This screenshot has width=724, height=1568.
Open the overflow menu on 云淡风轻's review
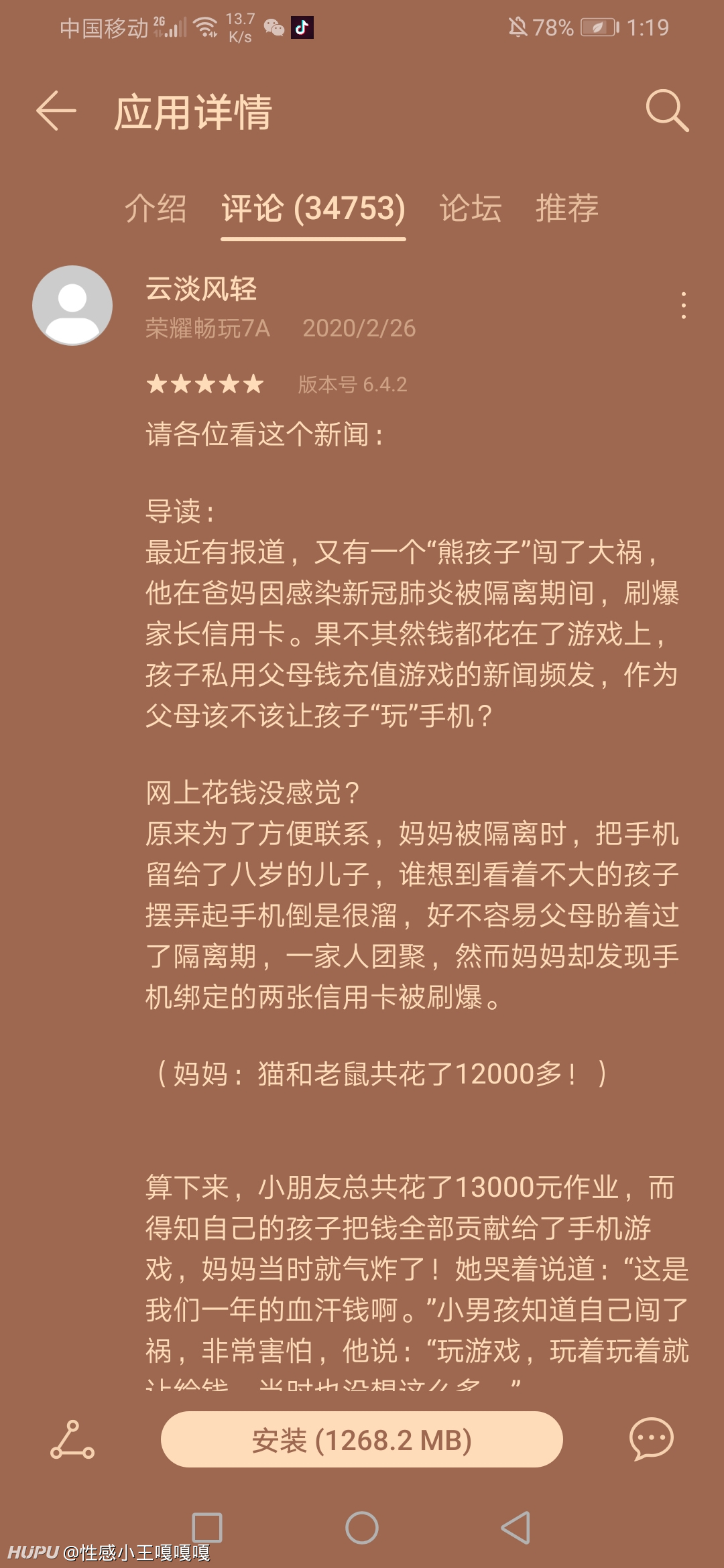pyautogui.click(x=683, y=306)
